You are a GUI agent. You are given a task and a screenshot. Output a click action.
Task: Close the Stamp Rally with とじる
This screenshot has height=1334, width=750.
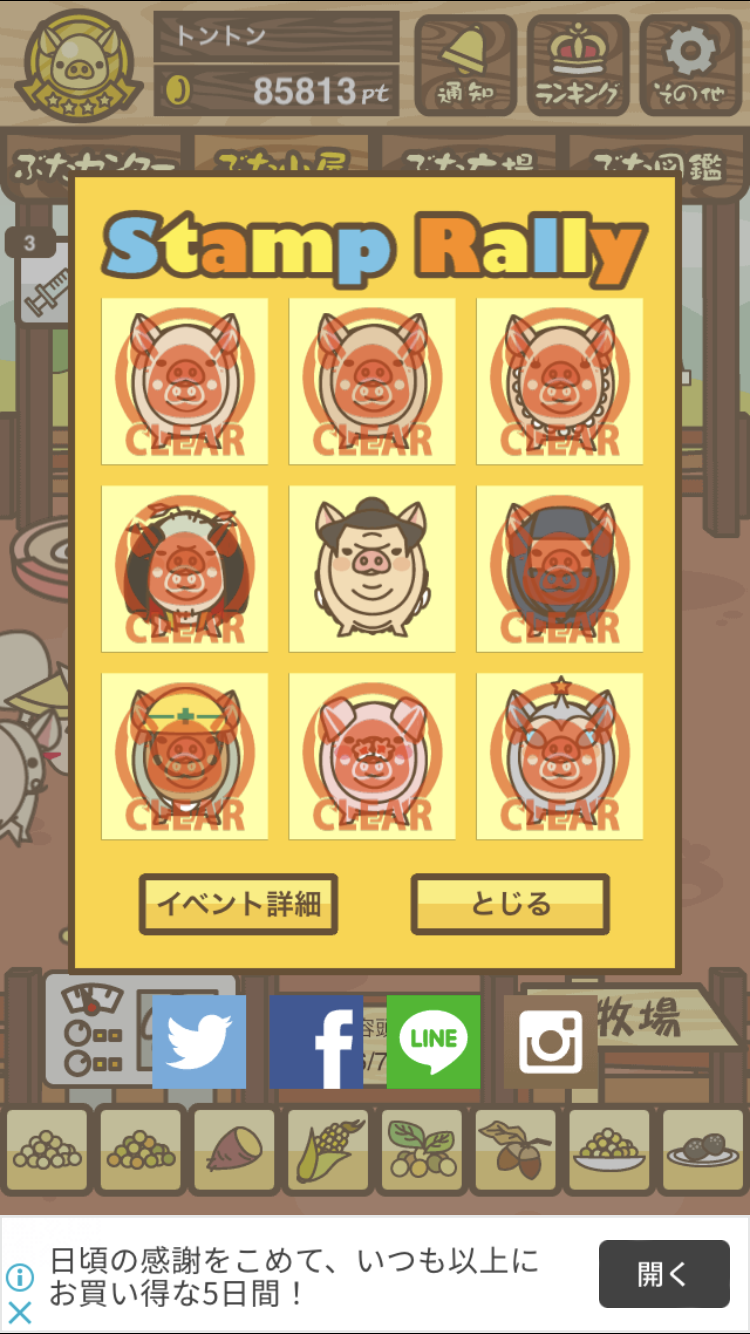(x=510, y=904)
